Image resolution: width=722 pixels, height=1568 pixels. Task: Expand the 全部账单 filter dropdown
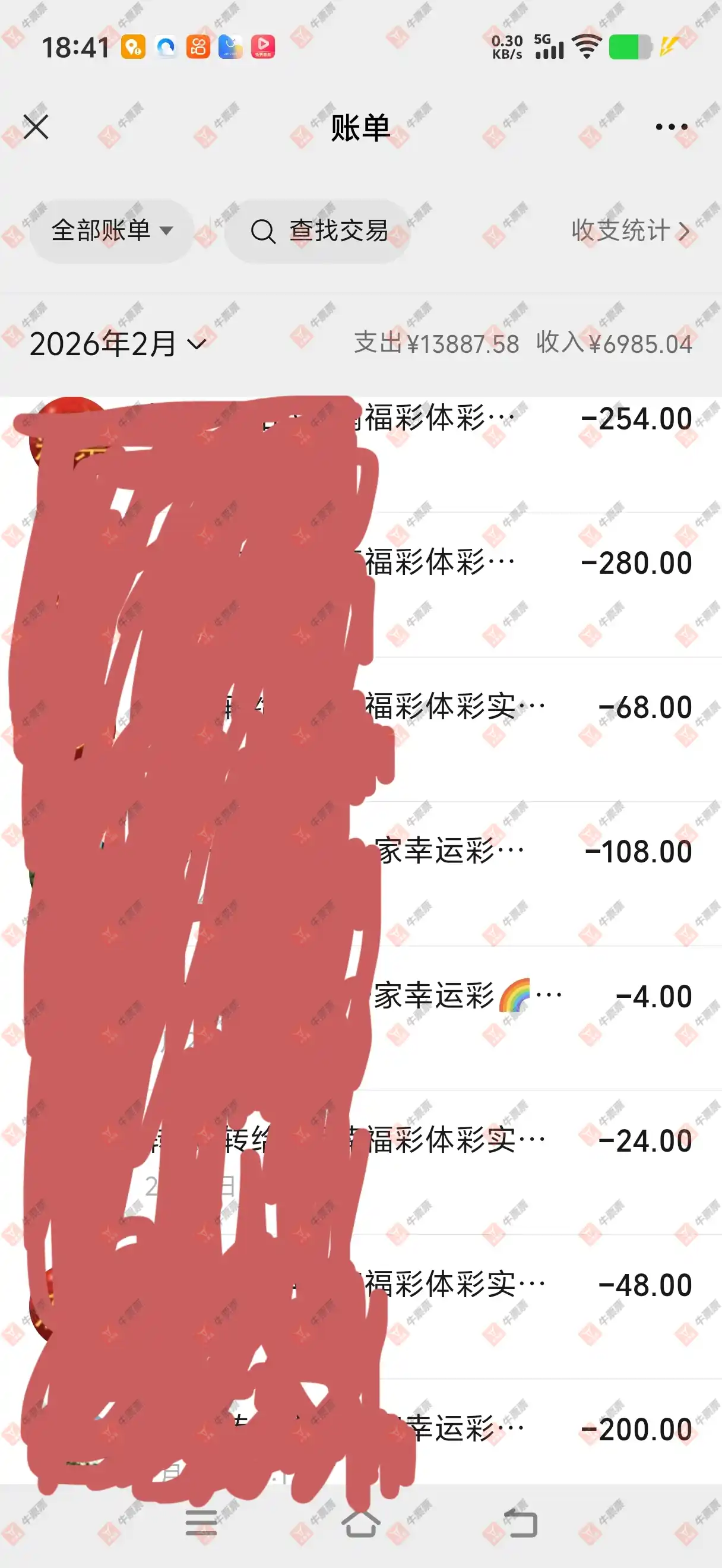pos(111,231)
